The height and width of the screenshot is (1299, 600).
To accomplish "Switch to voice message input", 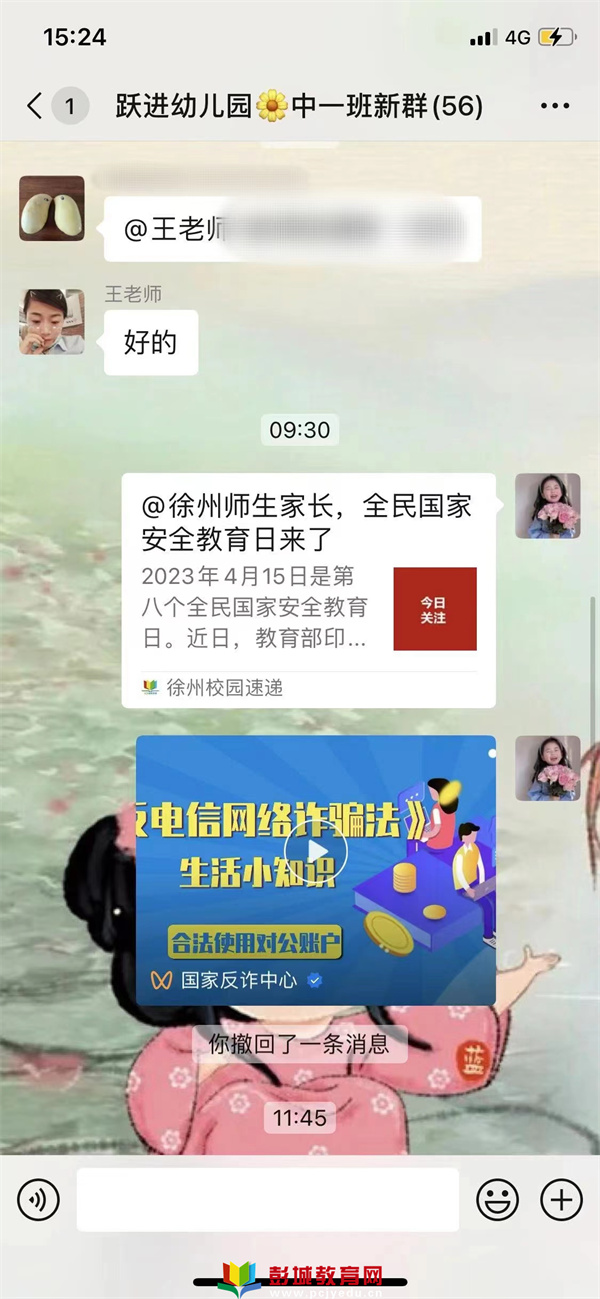I will tap(39, 1199).
